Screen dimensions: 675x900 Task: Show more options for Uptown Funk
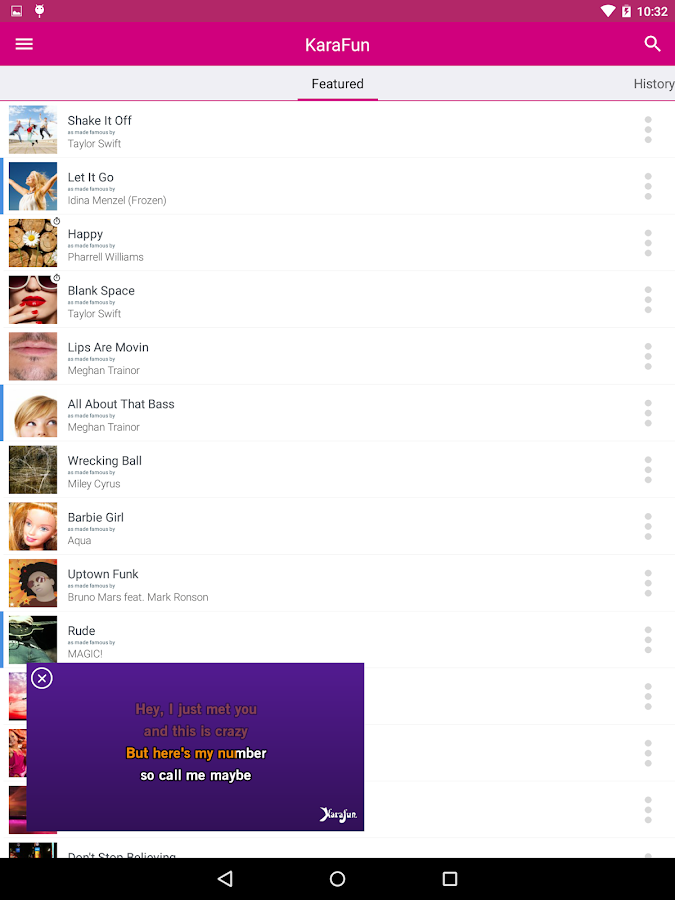click(x=648, y=583)
